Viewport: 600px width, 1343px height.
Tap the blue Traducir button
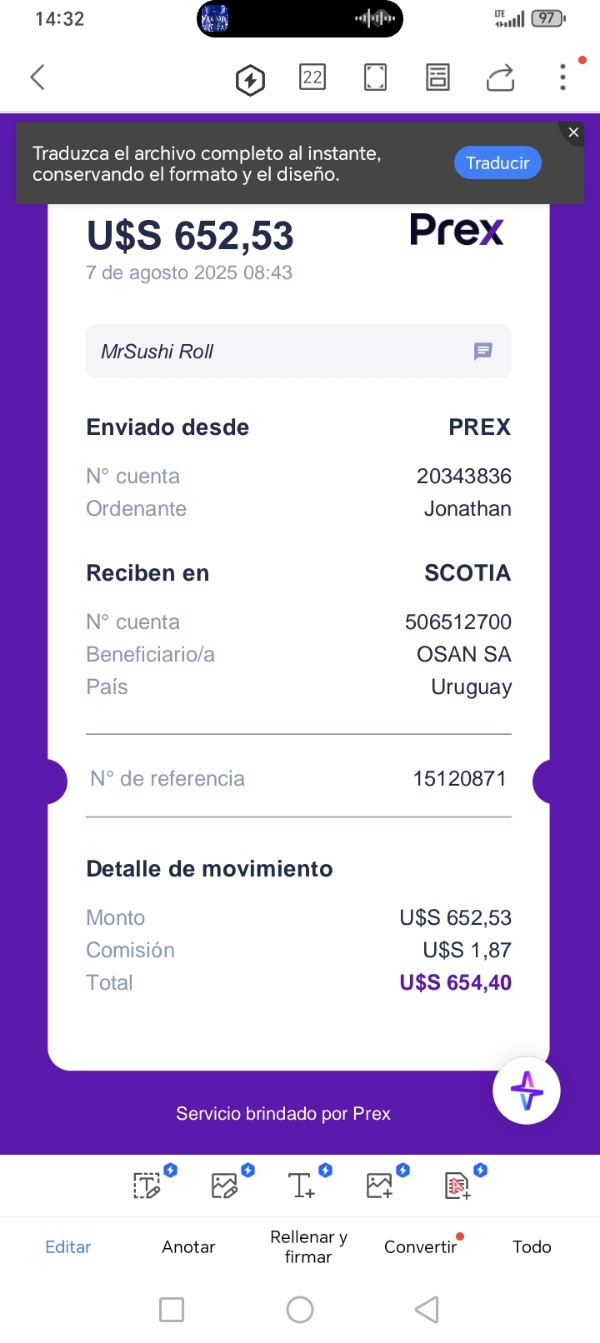(497, 163)
